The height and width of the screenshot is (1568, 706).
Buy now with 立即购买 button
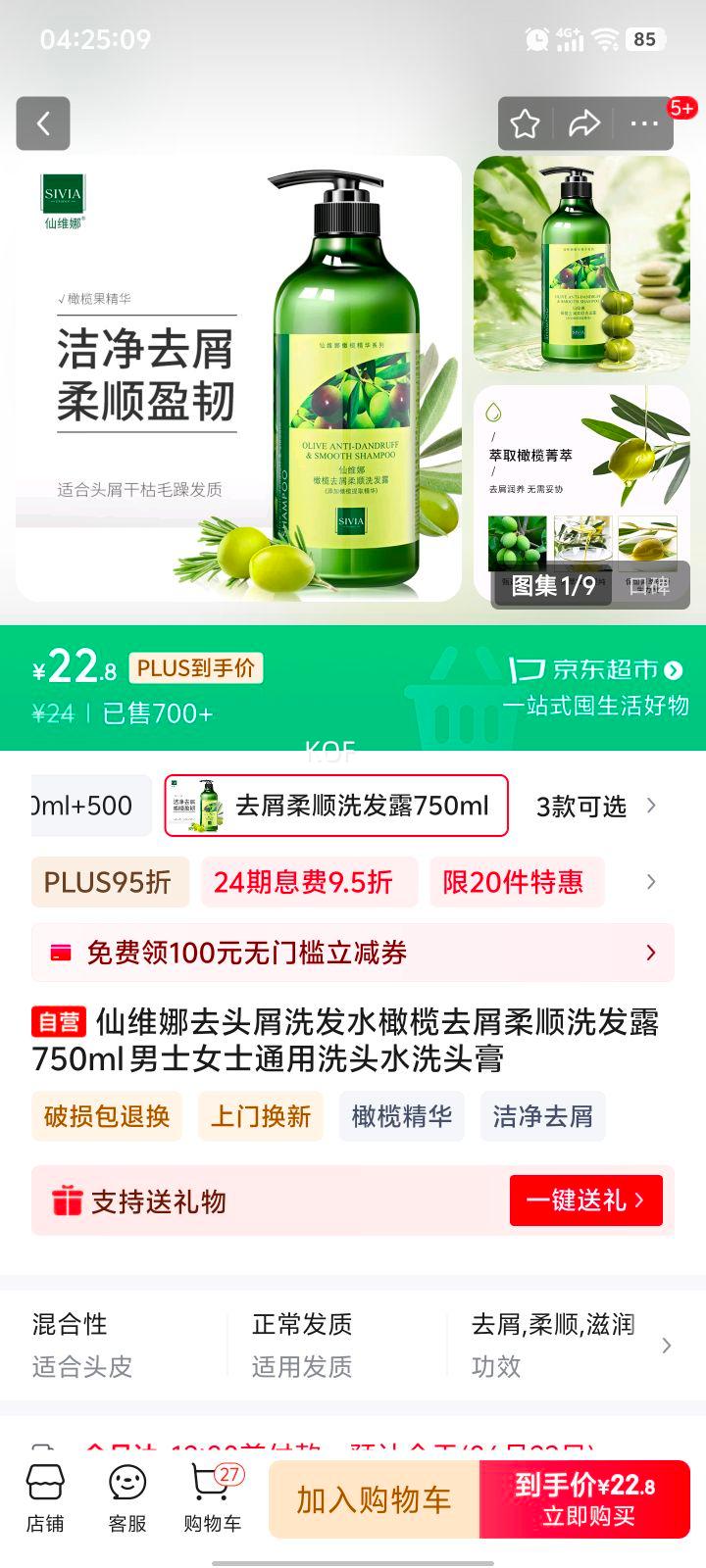pyautogui.click(x=584, y=1499)
